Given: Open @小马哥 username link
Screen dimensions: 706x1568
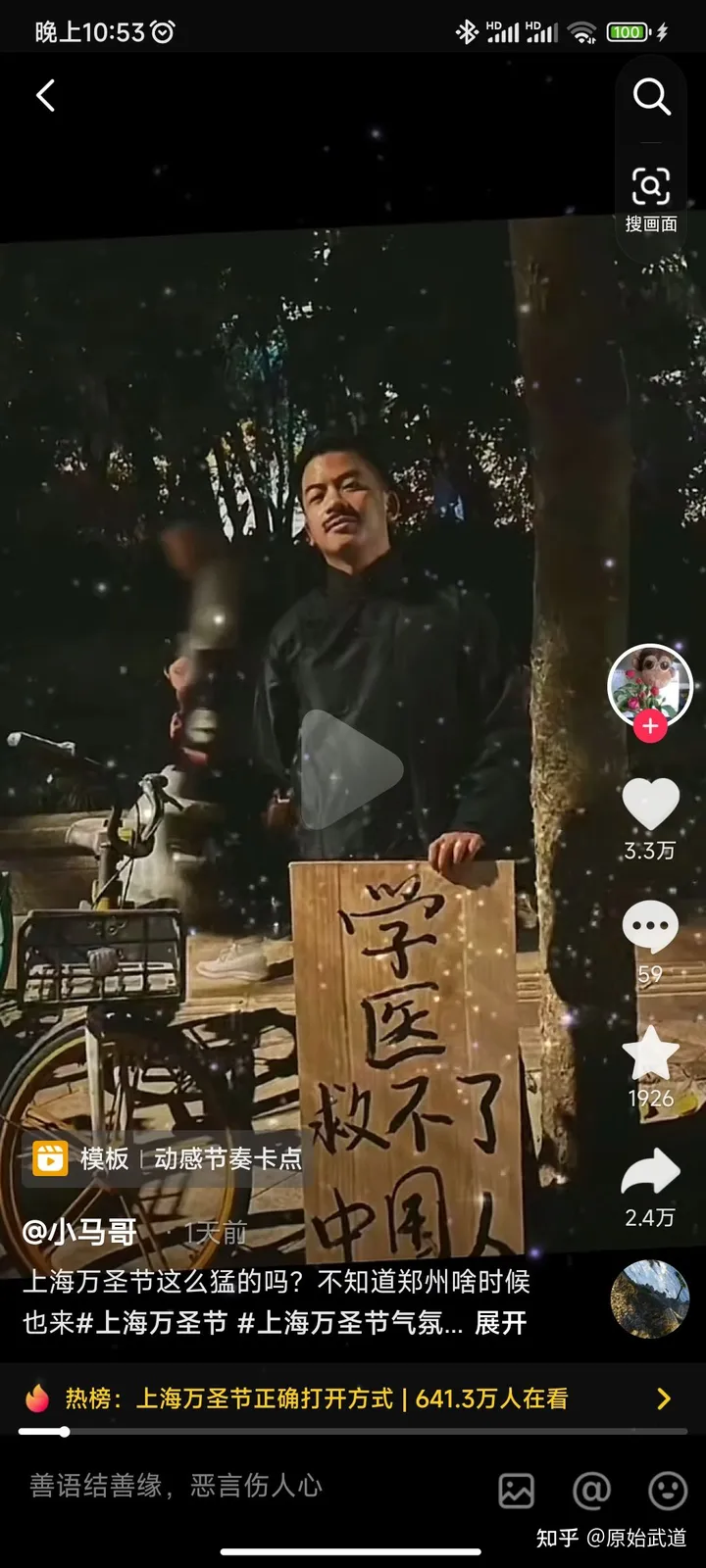Looking at the screenshot, I should [80, 1232].
